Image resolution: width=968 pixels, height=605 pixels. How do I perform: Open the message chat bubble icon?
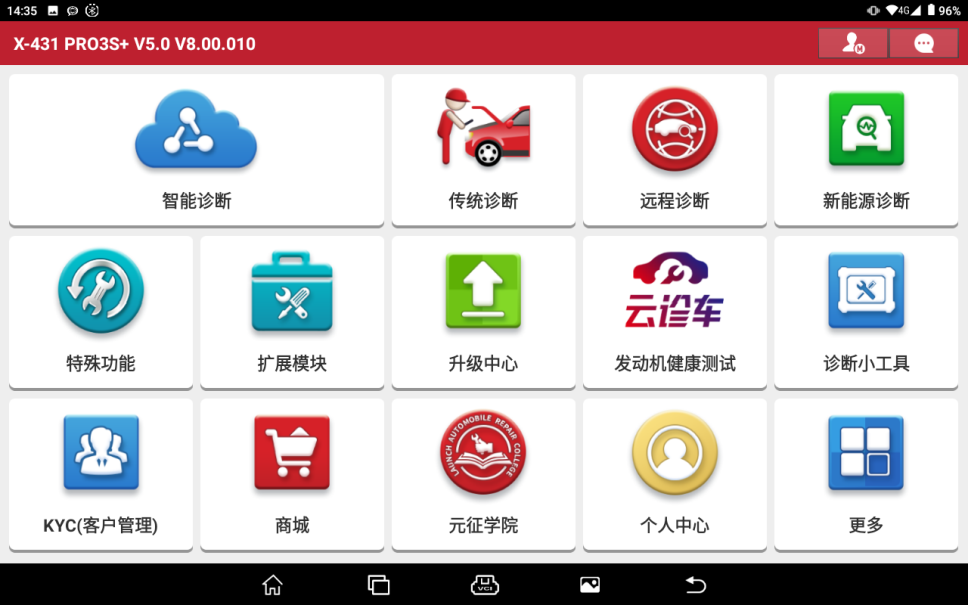(924, 44)
